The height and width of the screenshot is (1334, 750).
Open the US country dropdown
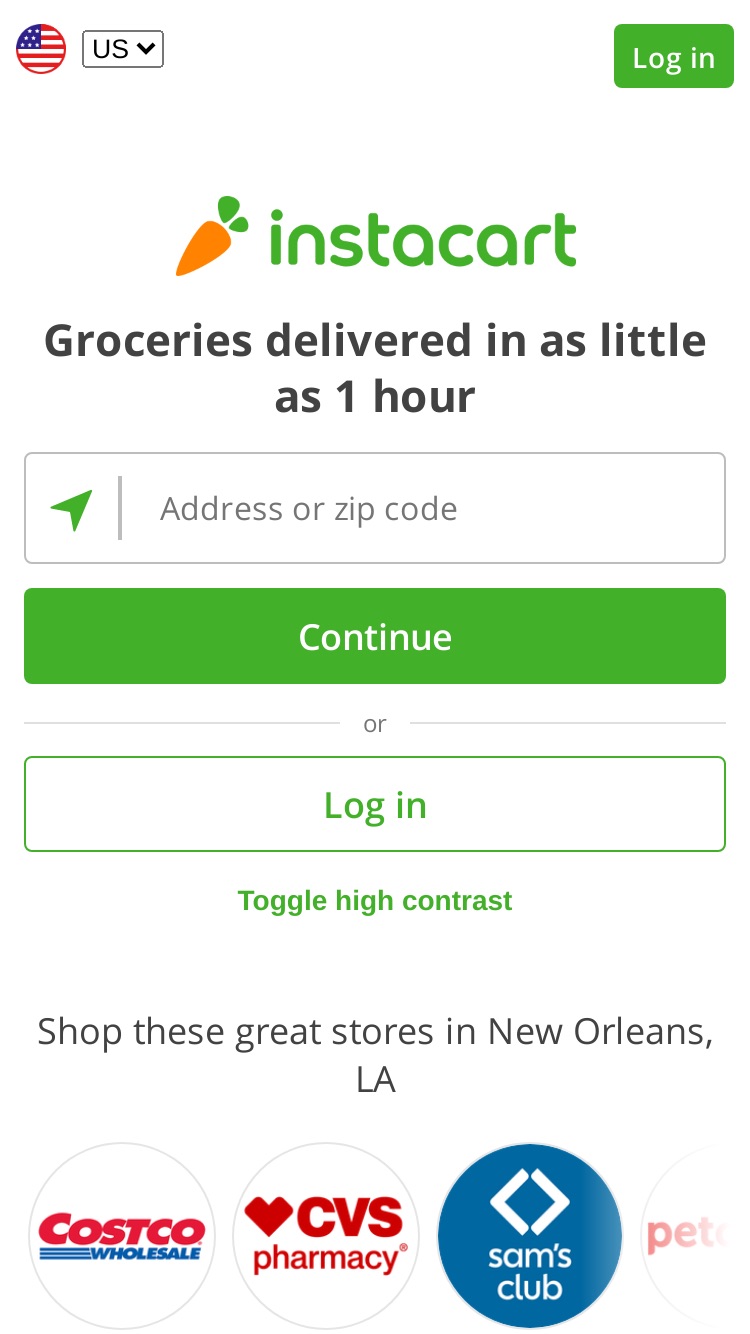(123, 49)
